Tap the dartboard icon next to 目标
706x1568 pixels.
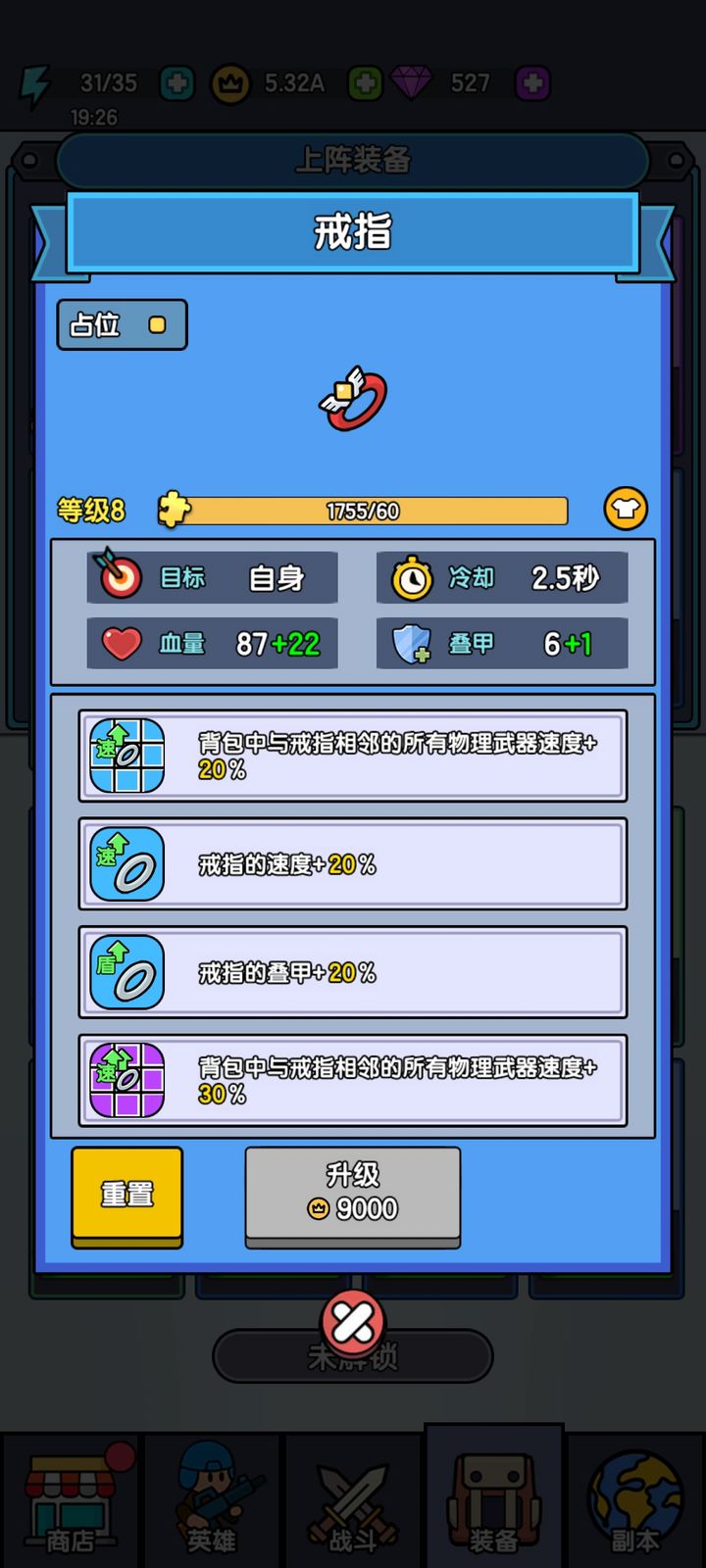pyautogui.click(x=122, y=578)
